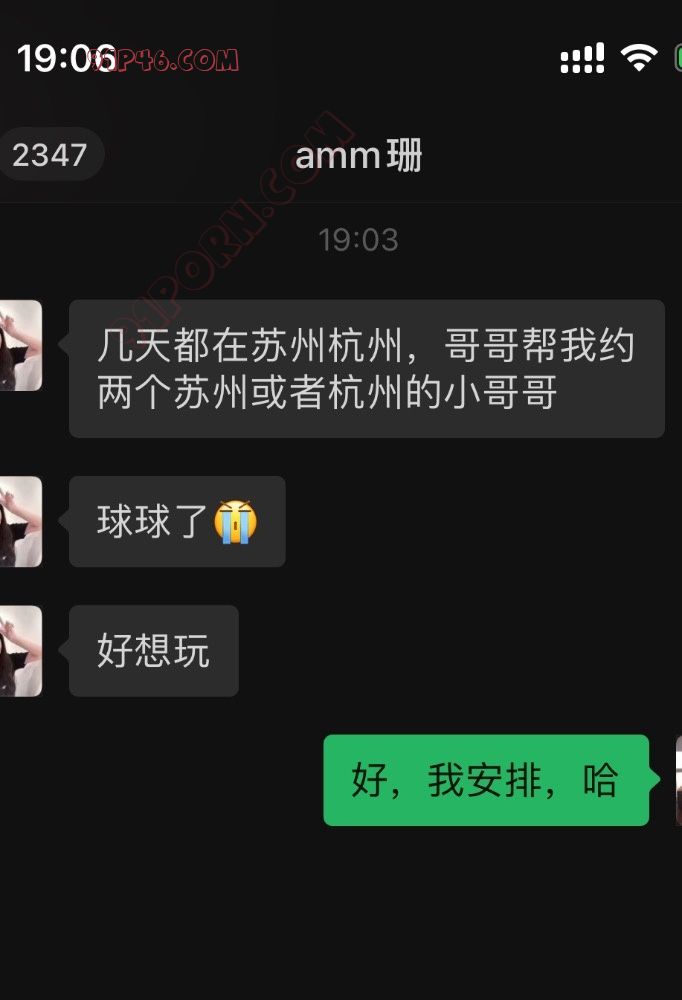The width and height of the screenshot is (682, 1000).
Task: Open sender's avatar beside 好想玩 message
Action: coord(20,650)
